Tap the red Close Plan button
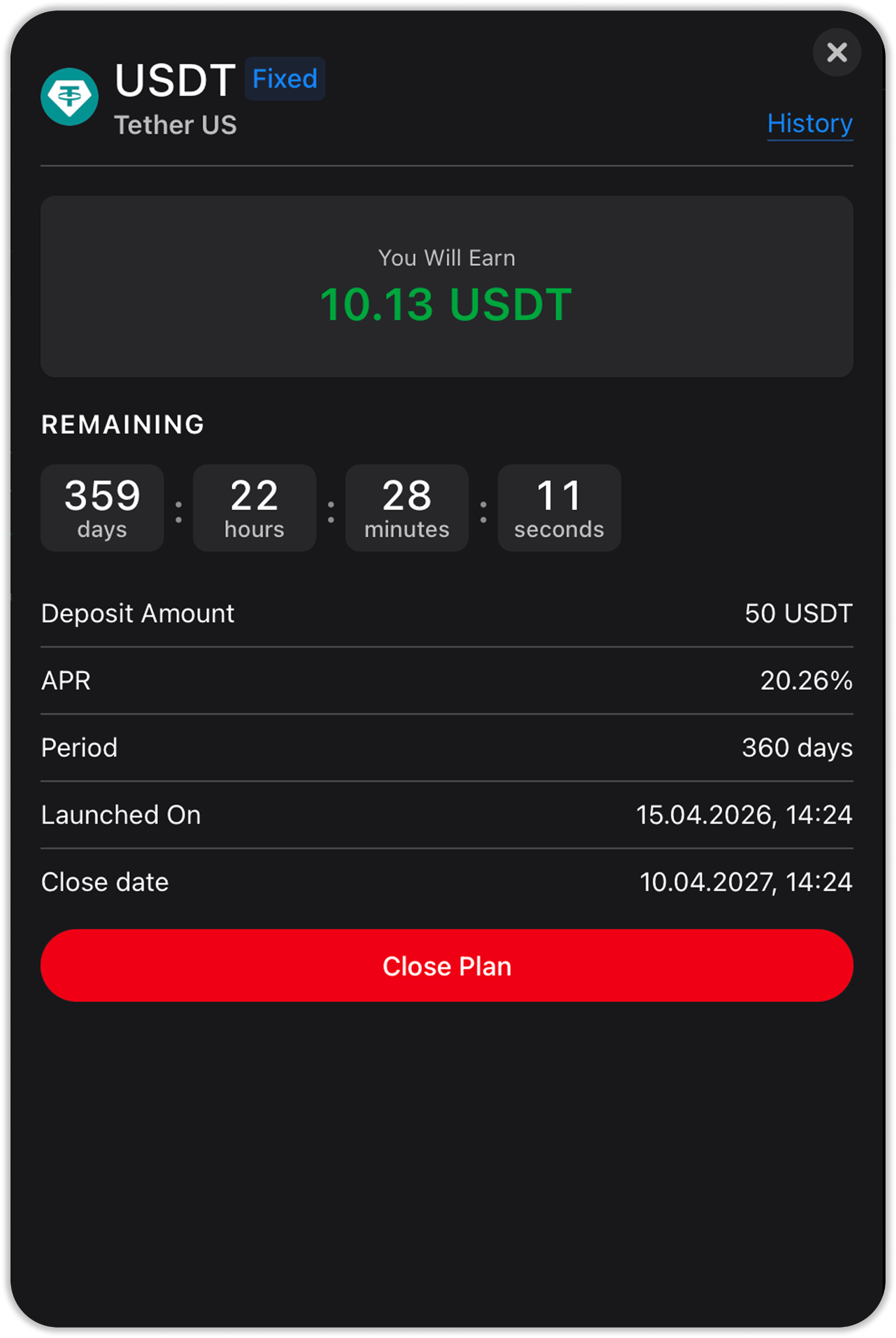 447,966
